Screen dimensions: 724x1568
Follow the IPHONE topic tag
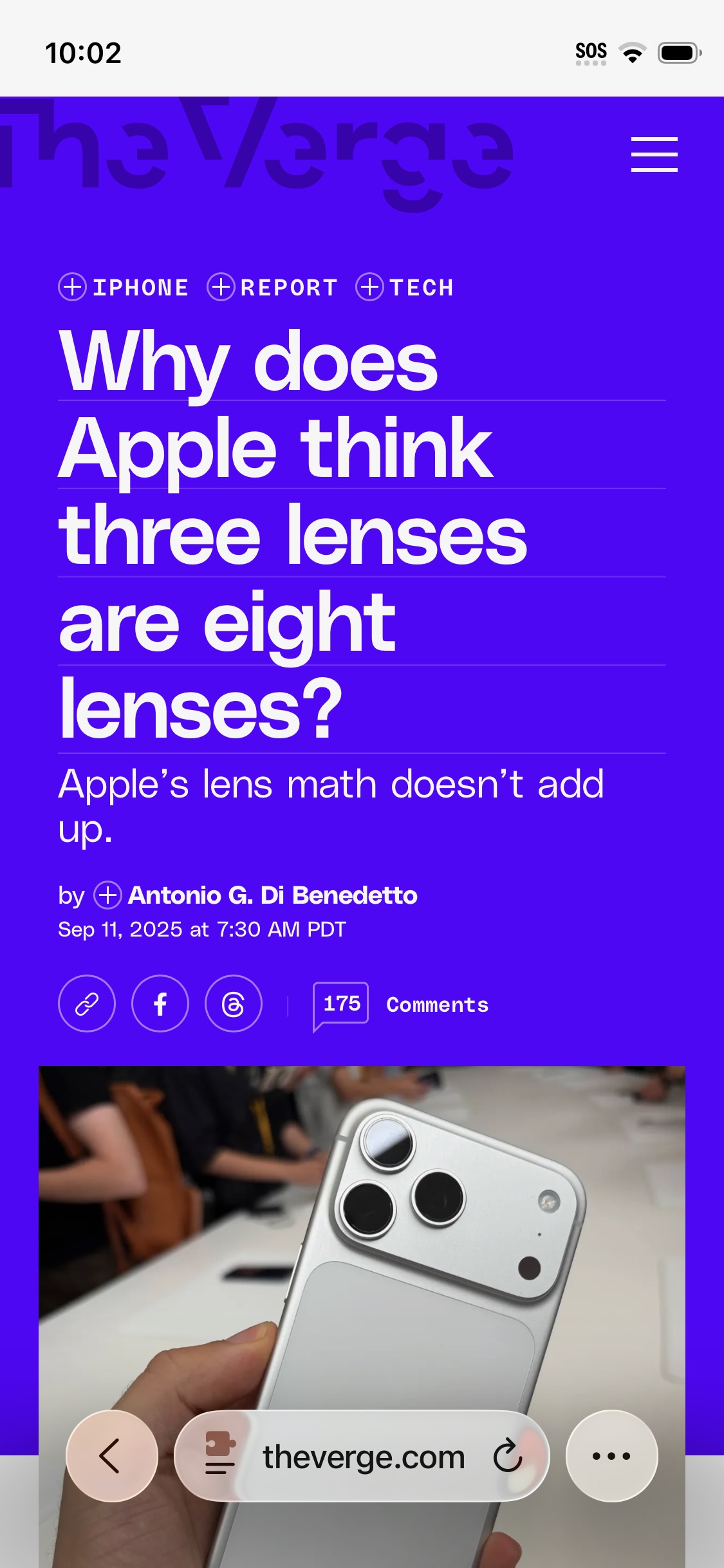(73, 287)
